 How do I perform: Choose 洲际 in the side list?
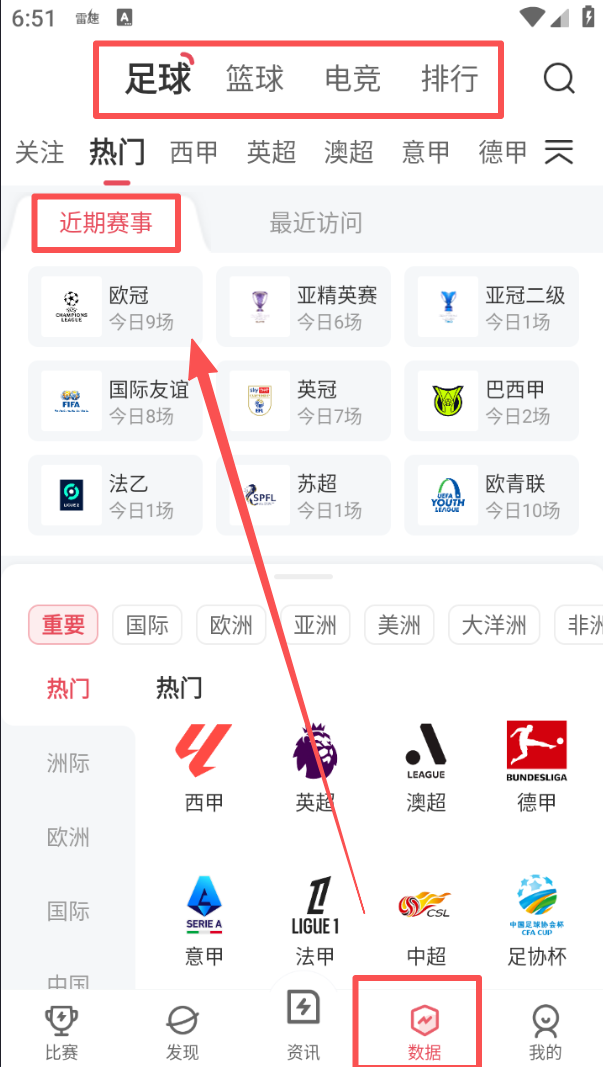(68, 764)
